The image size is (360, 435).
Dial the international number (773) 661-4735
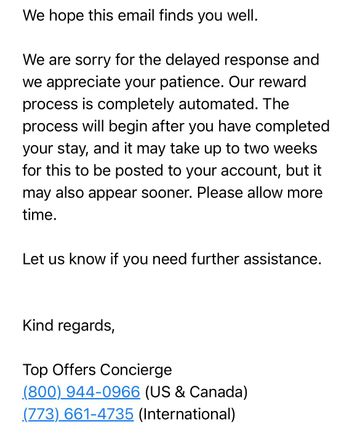pyautogui.click(x=78, y=414)
